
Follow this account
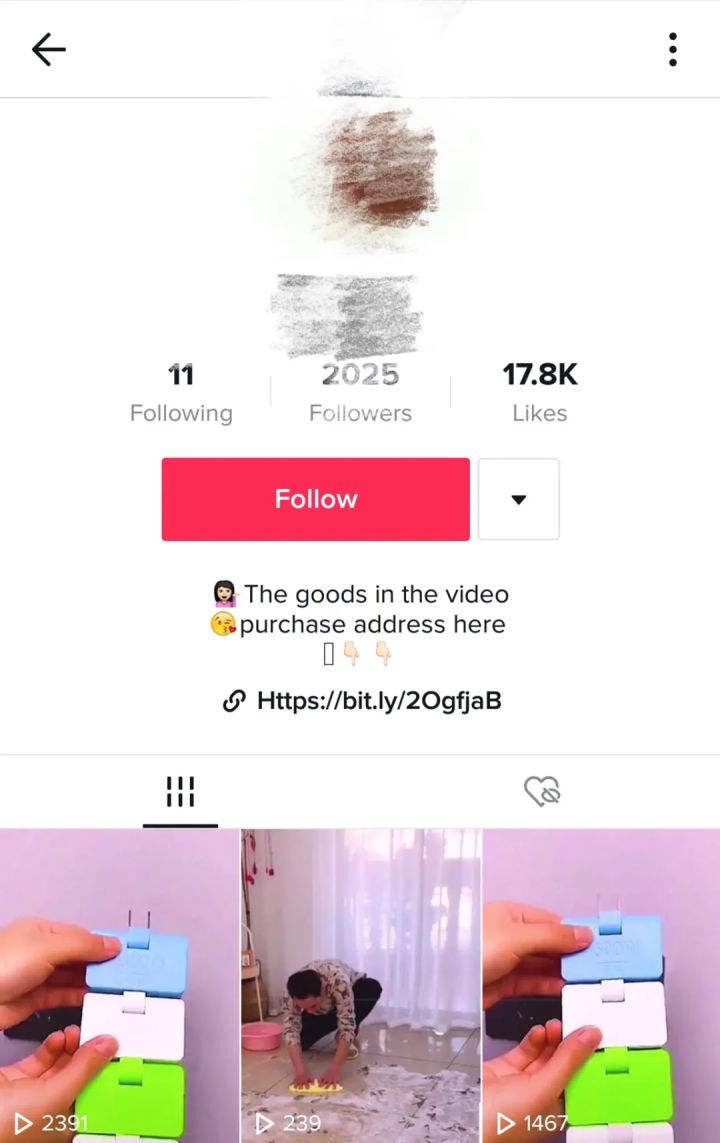(x=315, y=499)
